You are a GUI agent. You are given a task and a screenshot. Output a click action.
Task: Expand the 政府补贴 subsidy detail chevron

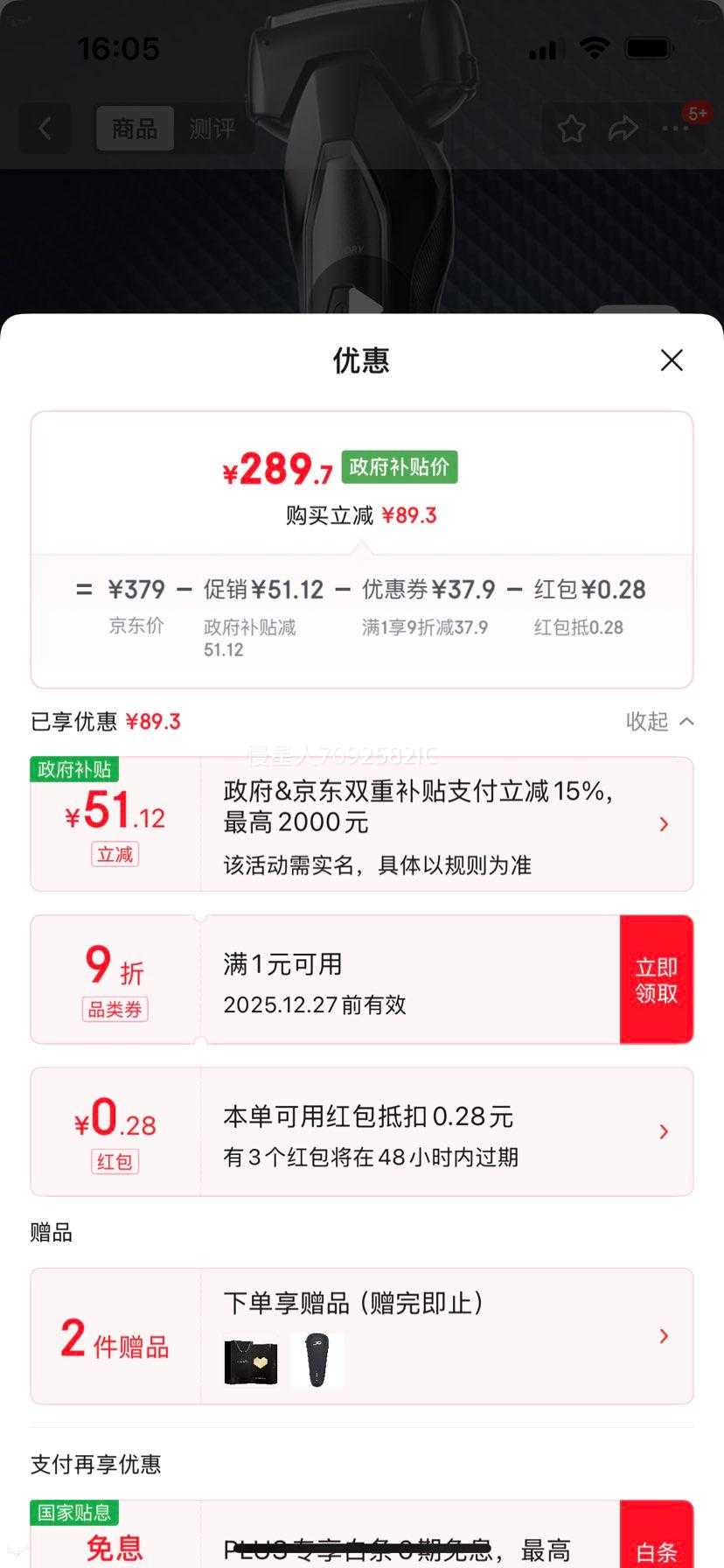(x=664, y=823)
